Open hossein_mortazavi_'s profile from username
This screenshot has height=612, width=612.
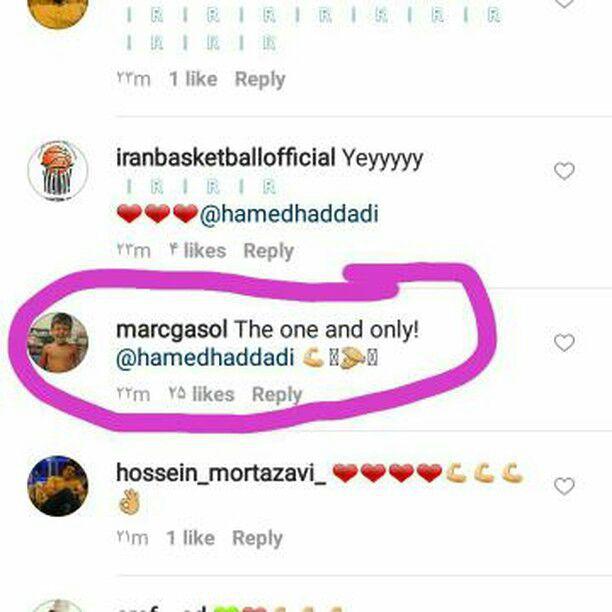coord(221,473)
